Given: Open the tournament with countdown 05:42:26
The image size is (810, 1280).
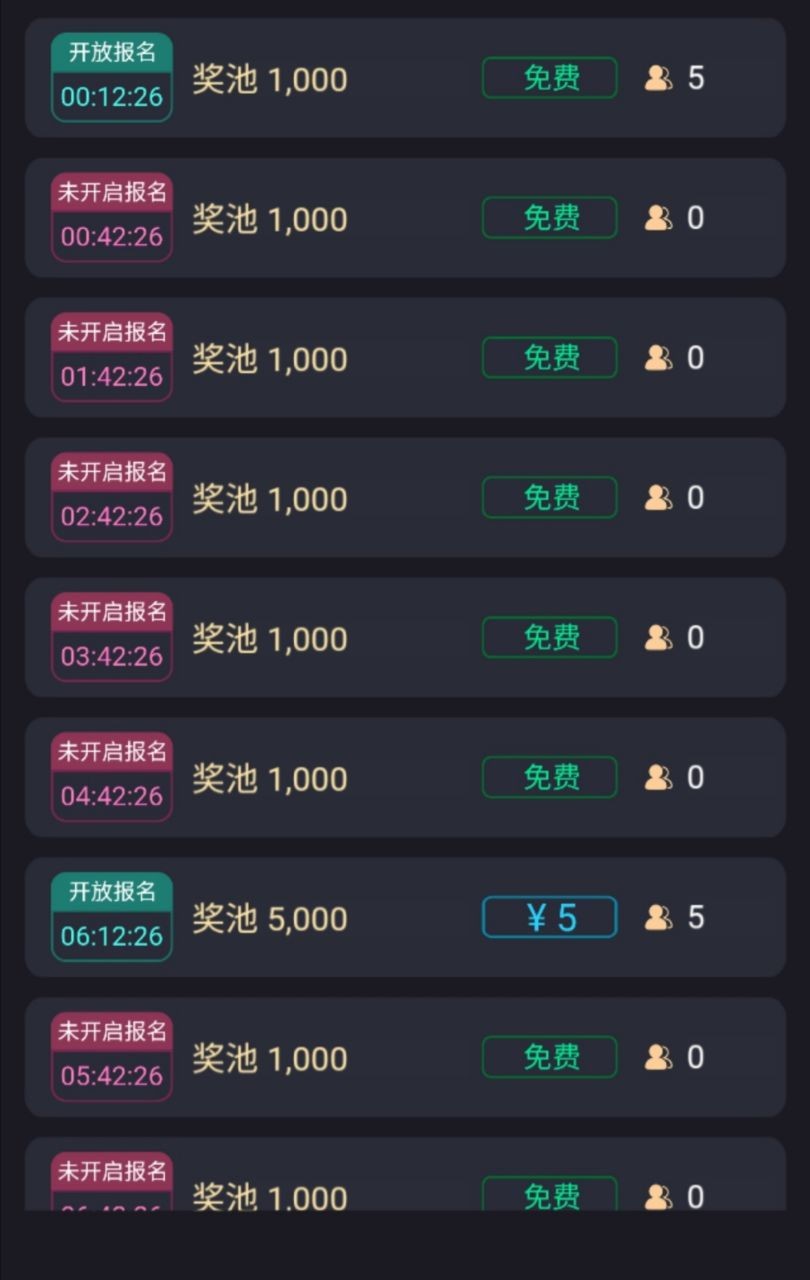Looking at the screenshot, I should [x=405, y=1058].
